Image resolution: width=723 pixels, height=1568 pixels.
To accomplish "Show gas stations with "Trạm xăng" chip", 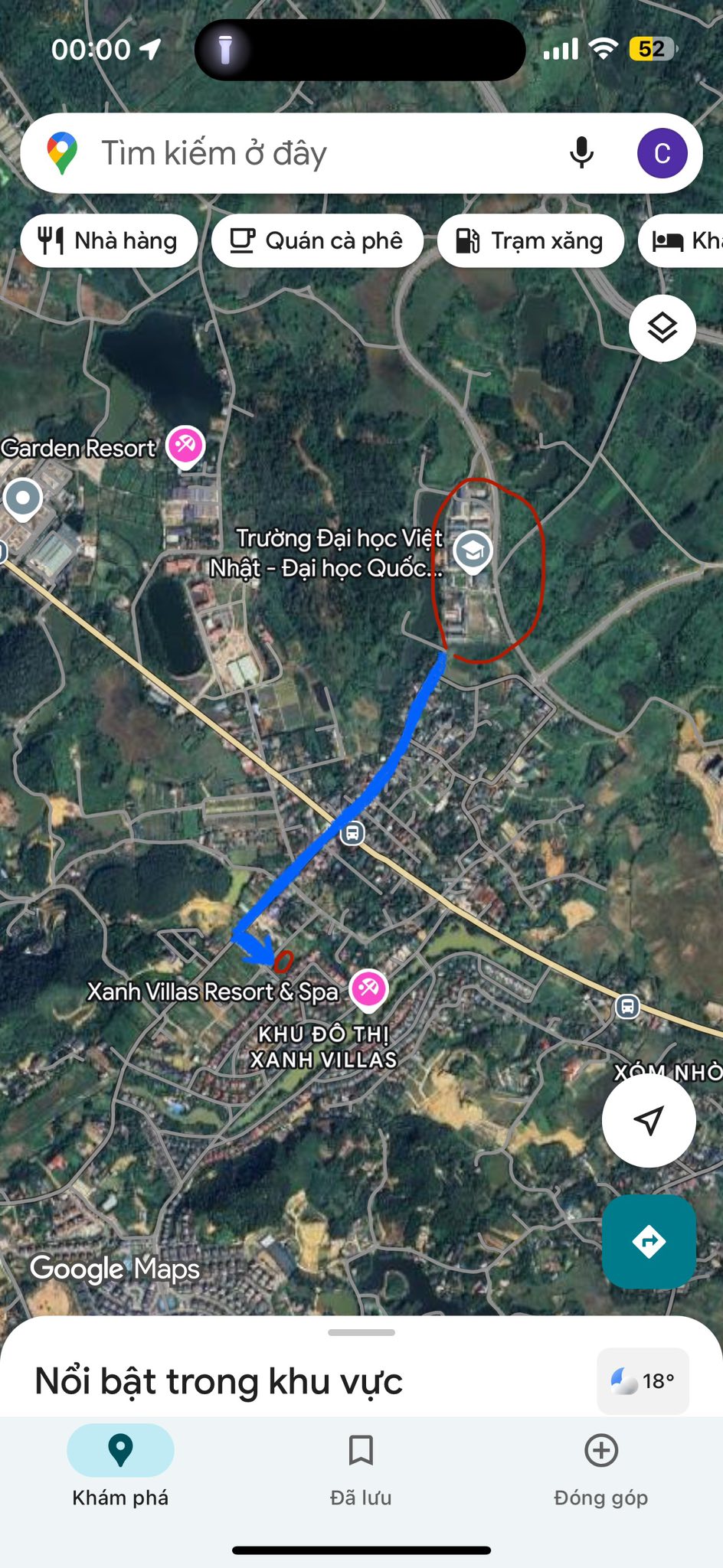I will tap(530, 241).
